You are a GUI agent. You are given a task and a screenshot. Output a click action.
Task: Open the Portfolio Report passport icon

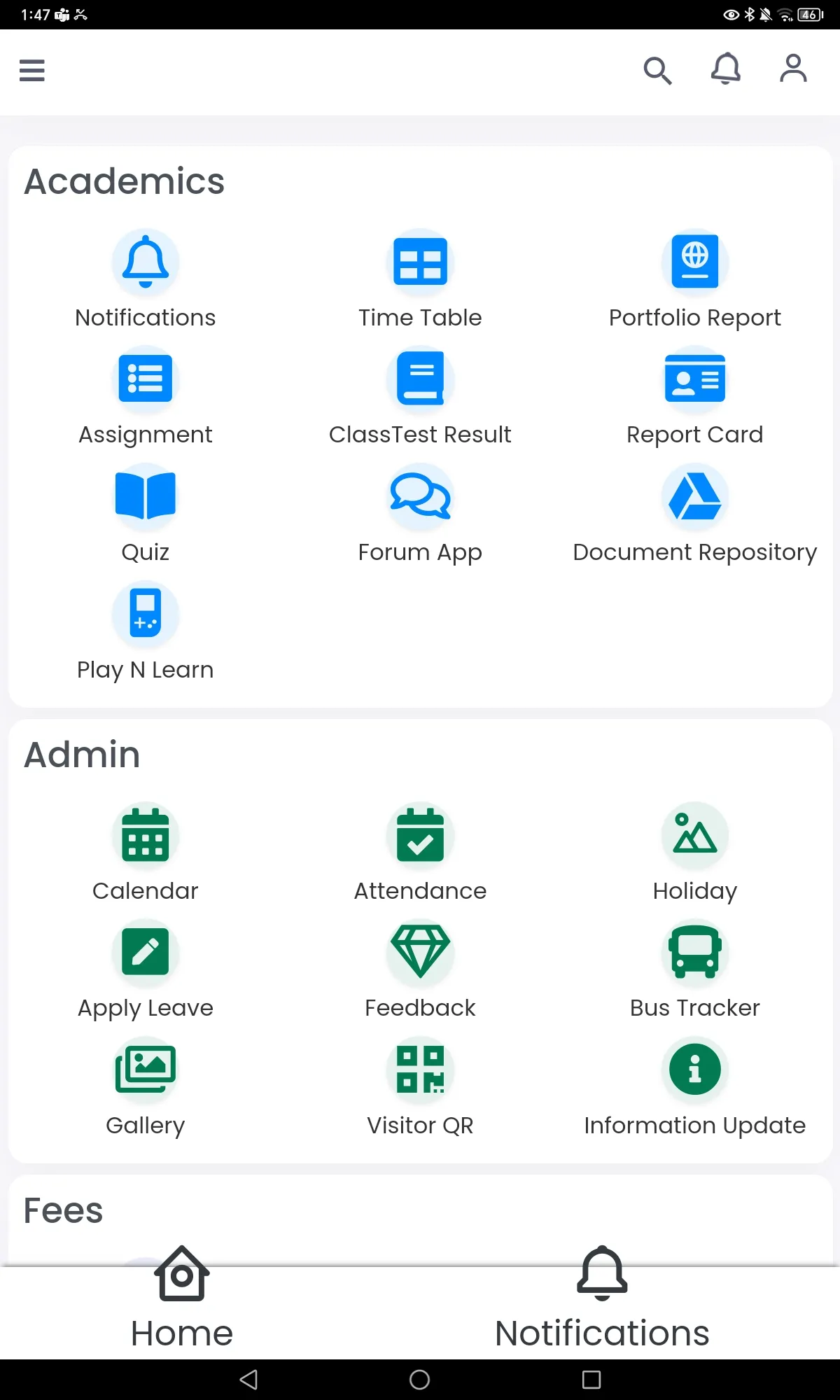tap(695, 262)
